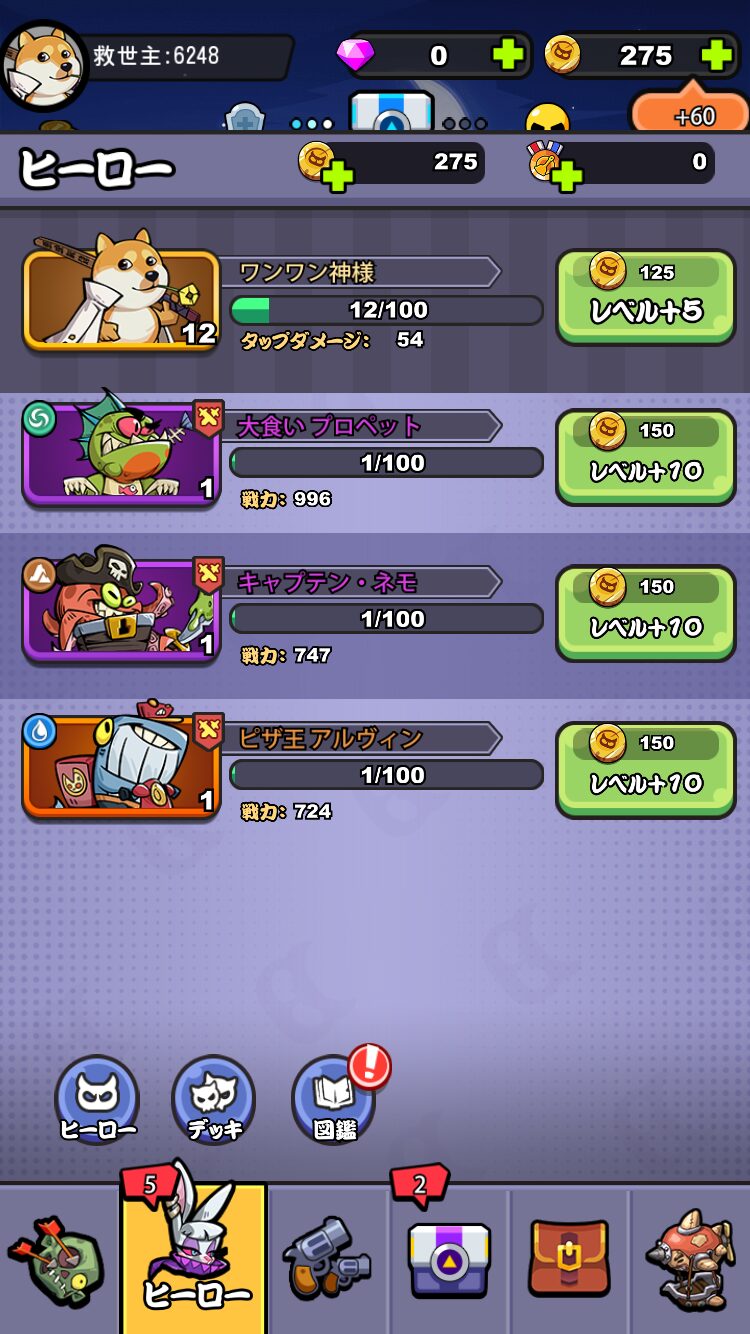The image size is (750, 1334).
Task: Open キャプテン・ネモ hero portrait
Action: (x=121, y=611)
